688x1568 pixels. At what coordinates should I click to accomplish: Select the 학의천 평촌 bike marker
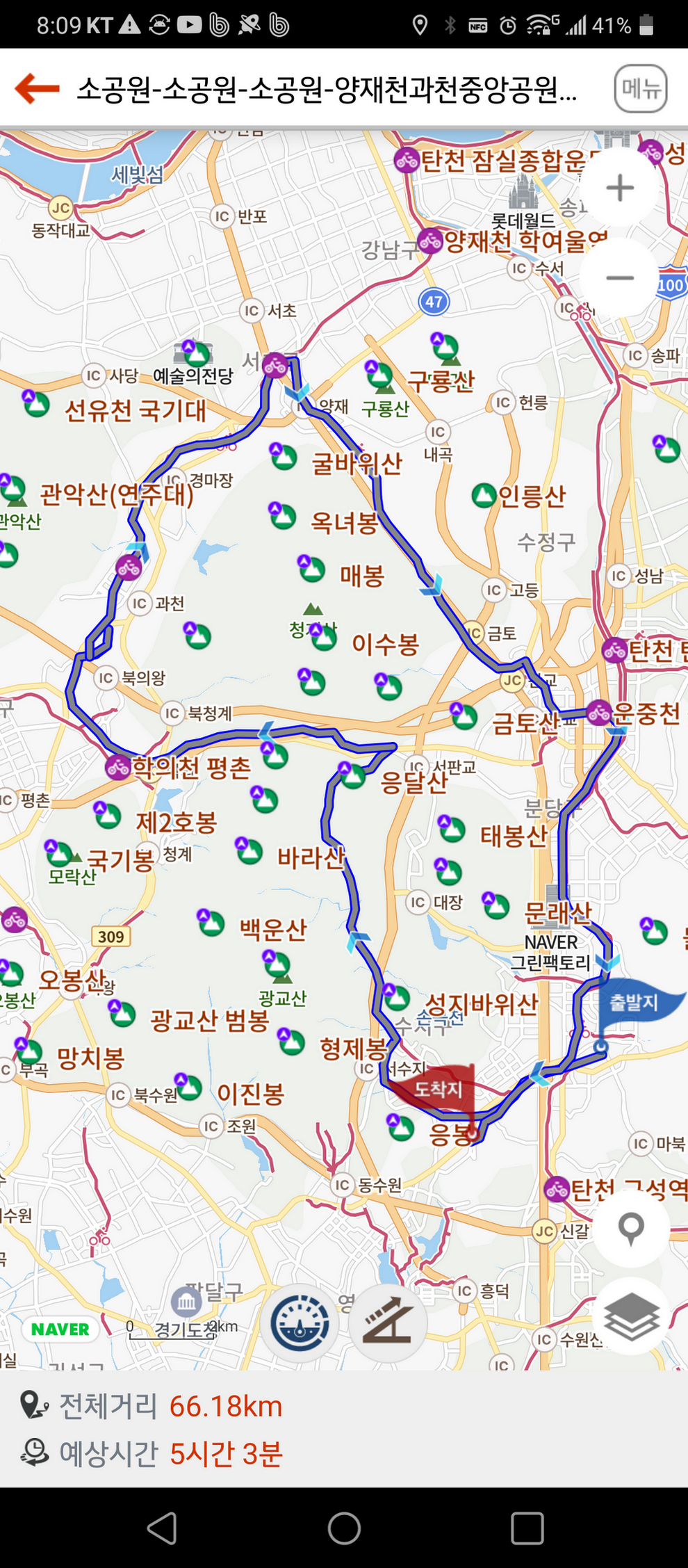118,768
